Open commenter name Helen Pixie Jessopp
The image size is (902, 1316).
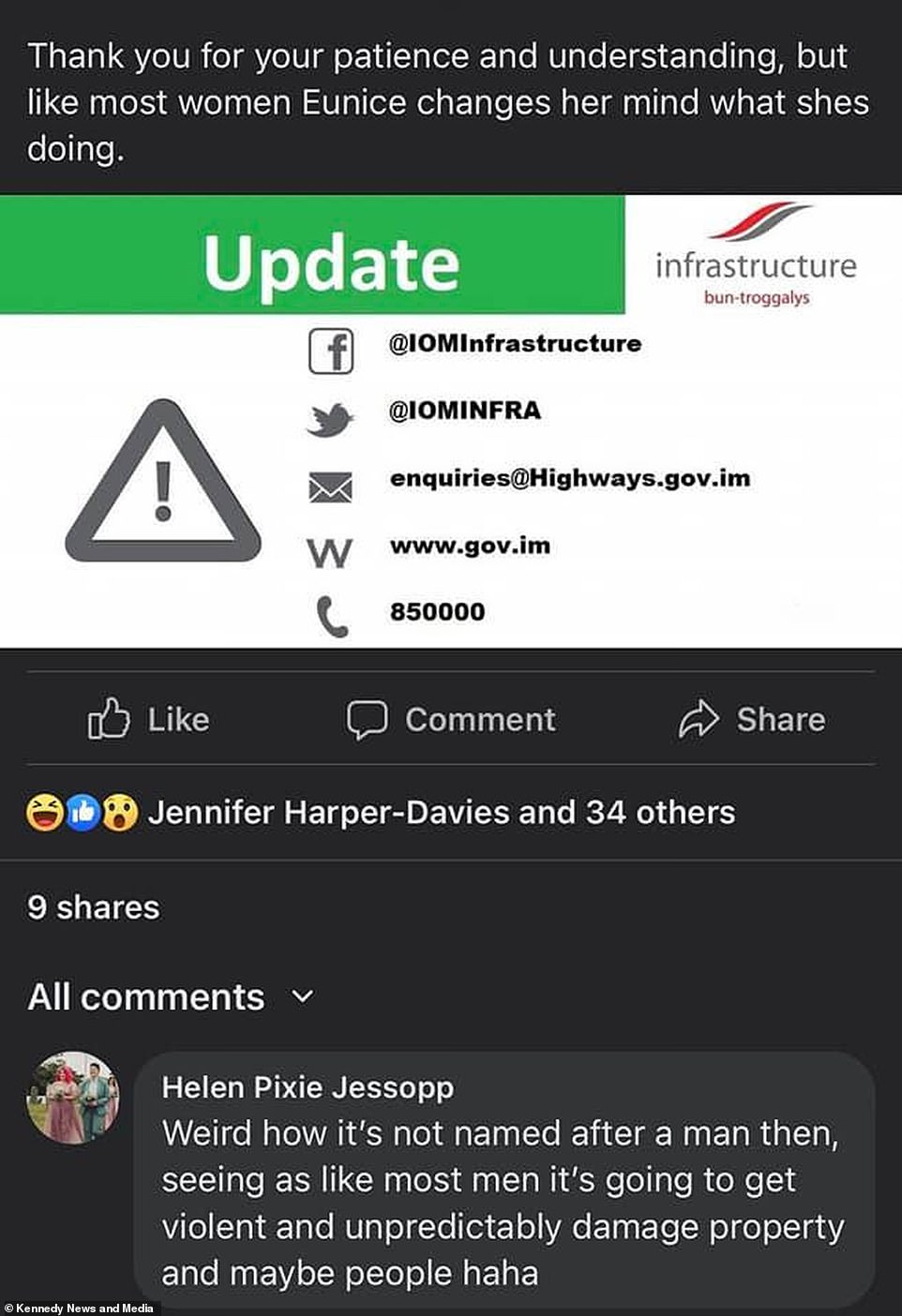tap(308, 1087)
